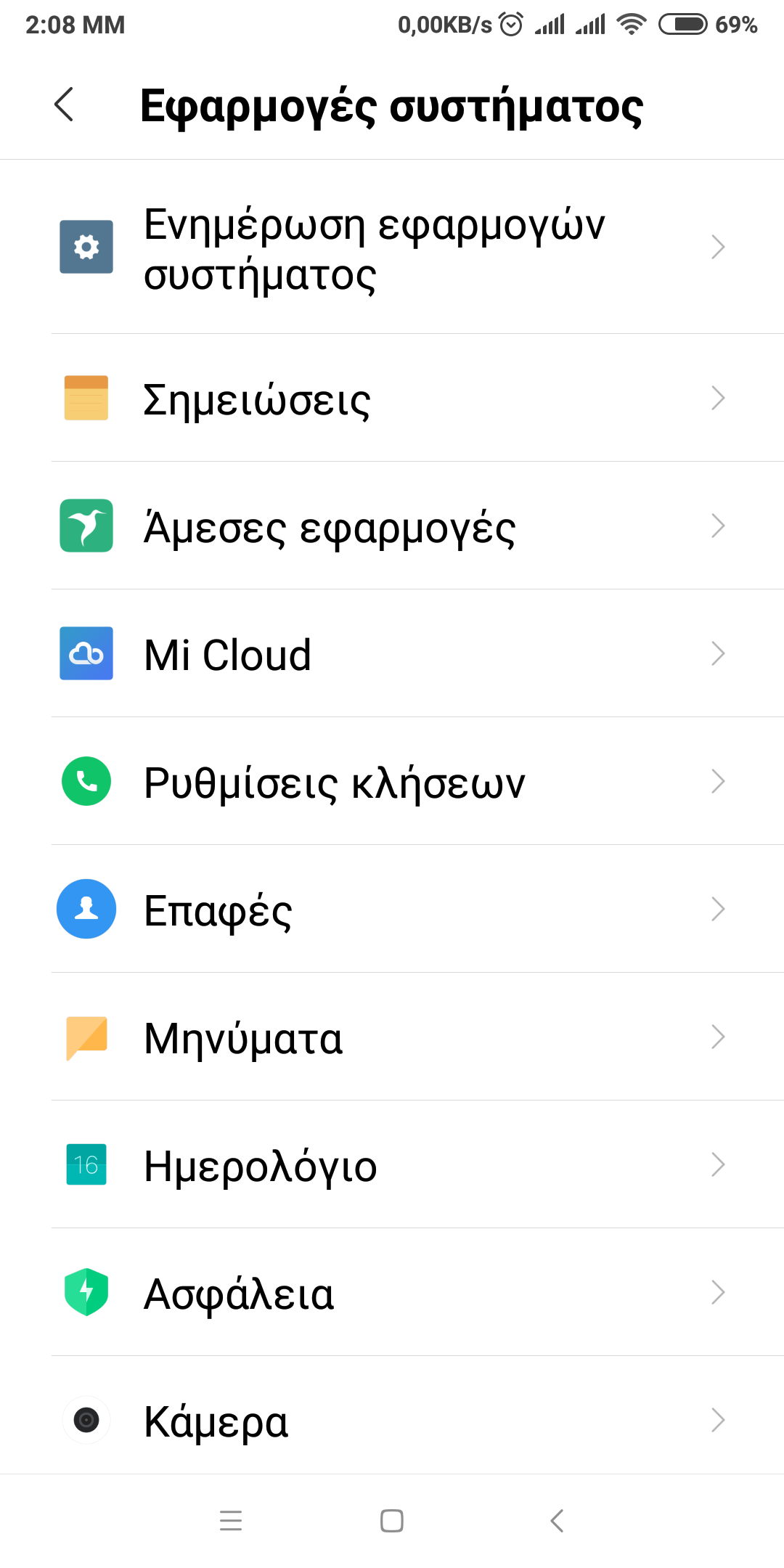Open Σημειώσεις settings

point(392,399)
